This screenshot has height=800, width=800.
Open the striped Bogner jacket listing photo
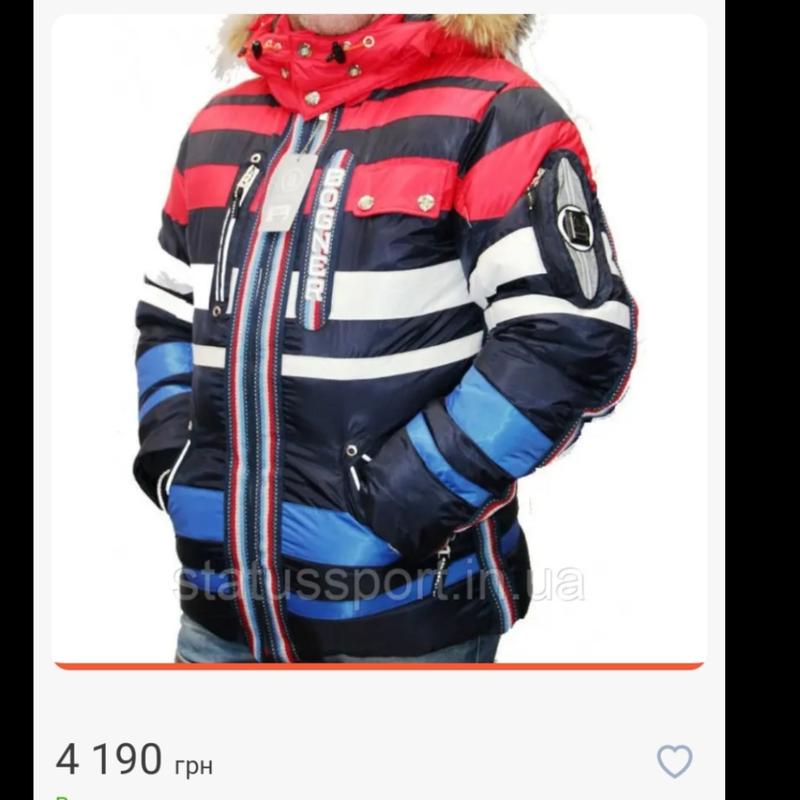(380, 340)
